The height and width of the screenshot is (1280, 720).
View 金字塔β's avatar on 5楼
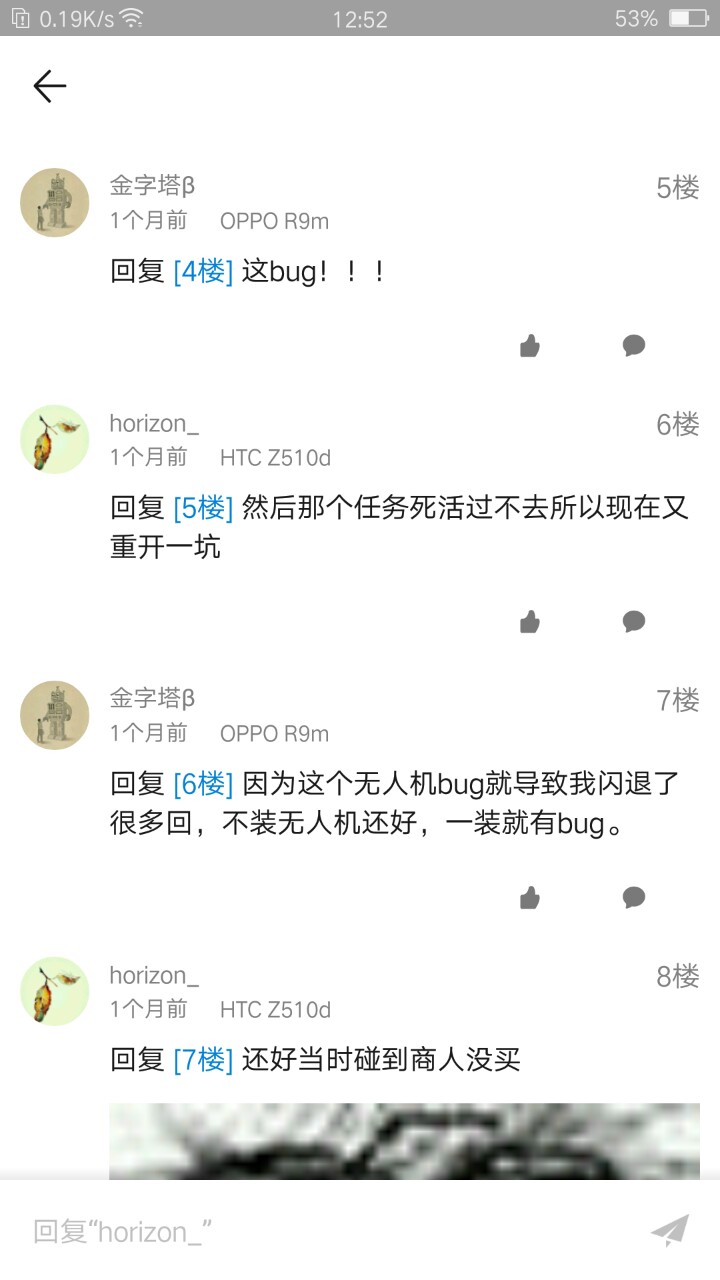click(55, 203)
